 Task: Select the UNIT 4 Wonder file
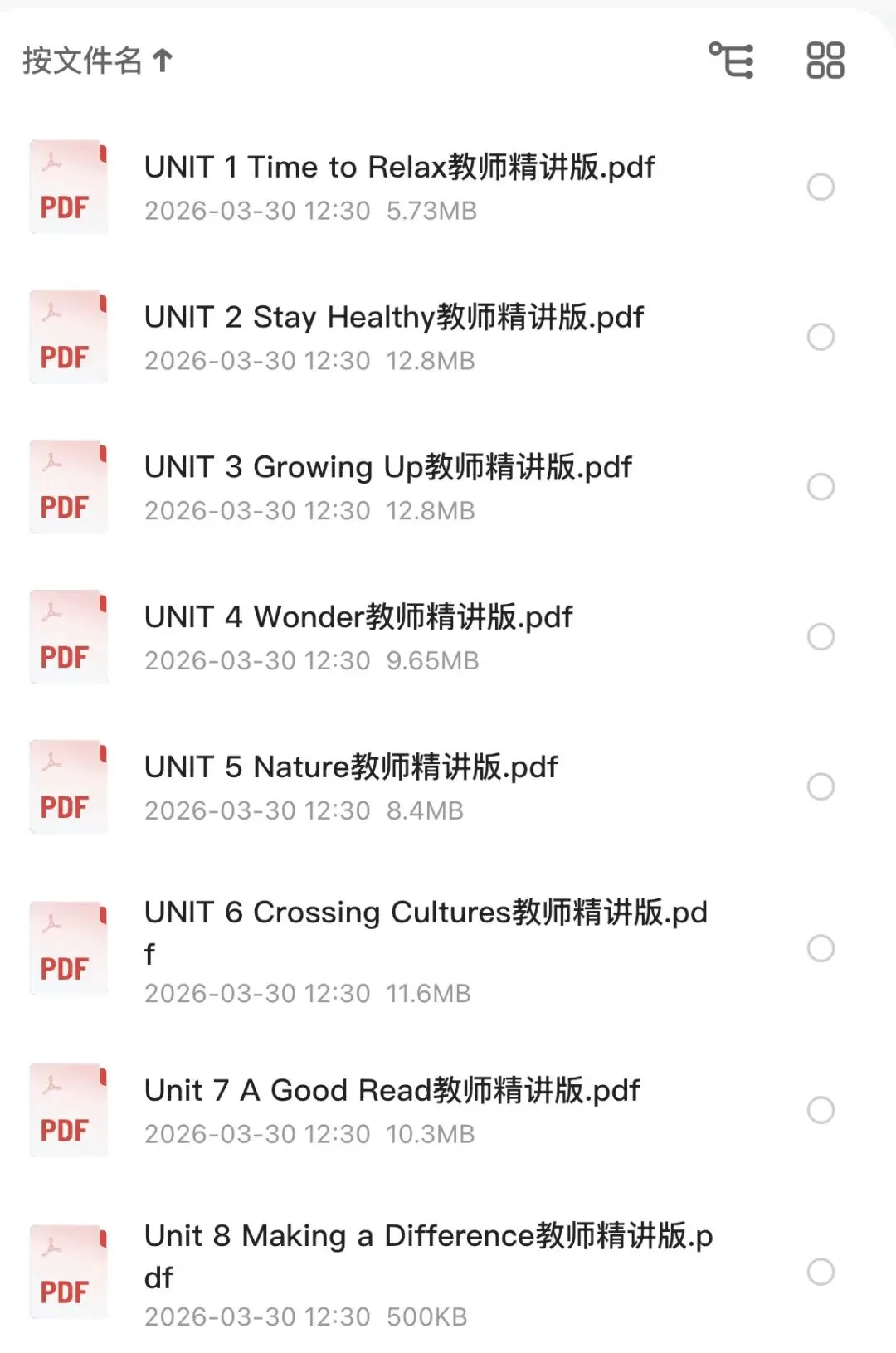click(x=821, y=637)
